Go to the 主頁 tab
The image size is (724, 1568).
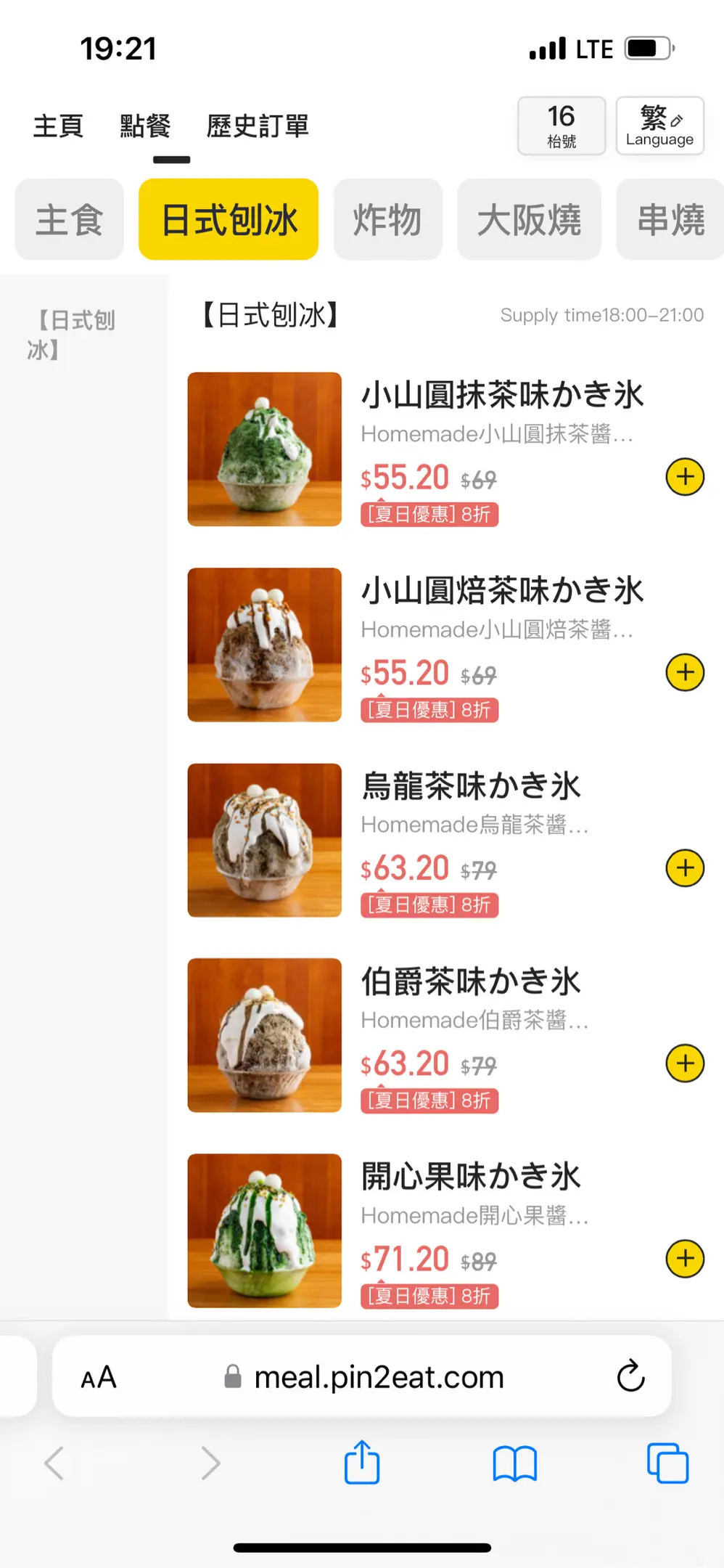(x=58, y=126)
